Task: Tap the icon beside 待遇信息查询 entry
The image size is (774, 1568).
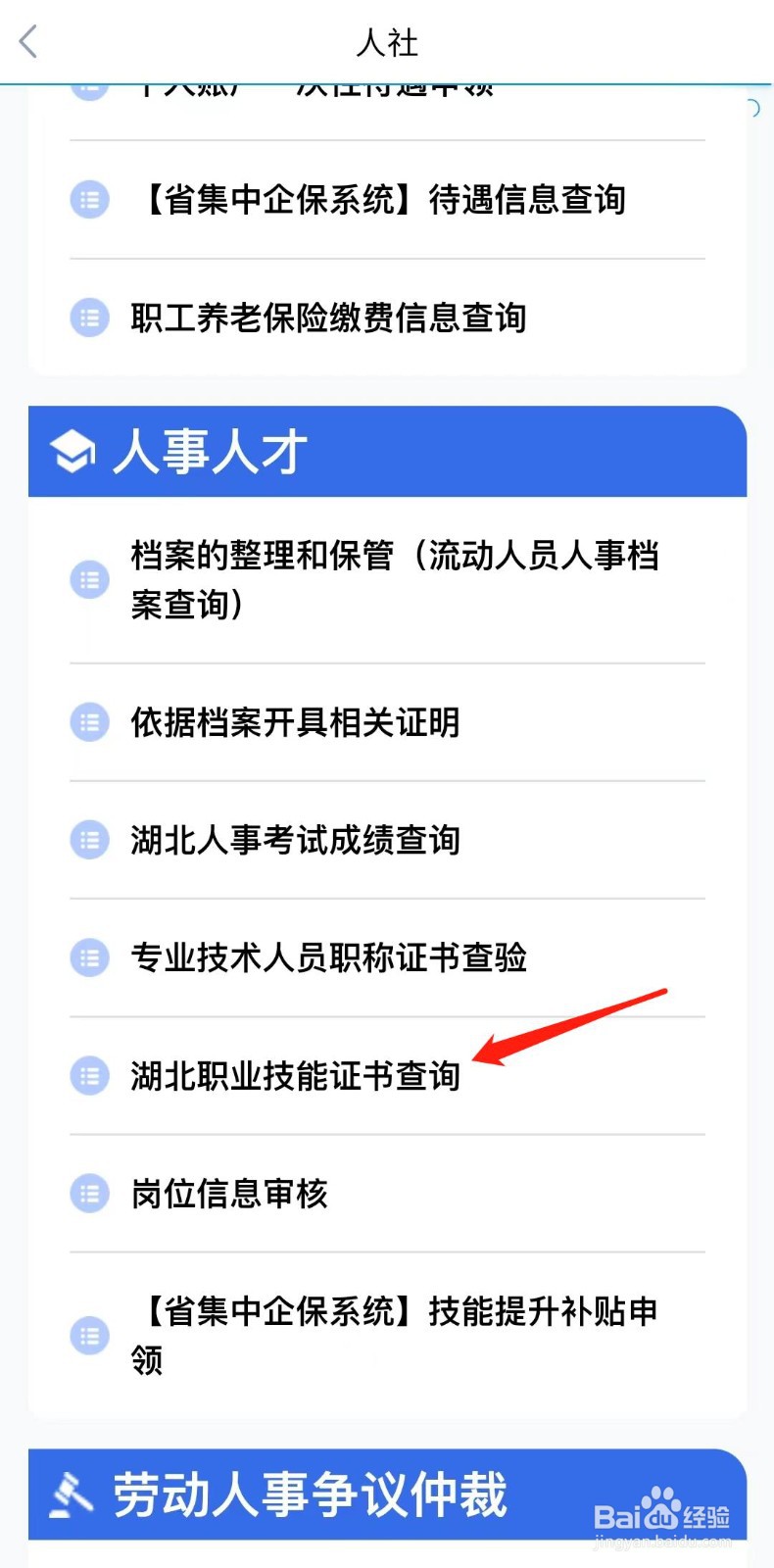Action: pyautogui.click(x=89, y=200)
